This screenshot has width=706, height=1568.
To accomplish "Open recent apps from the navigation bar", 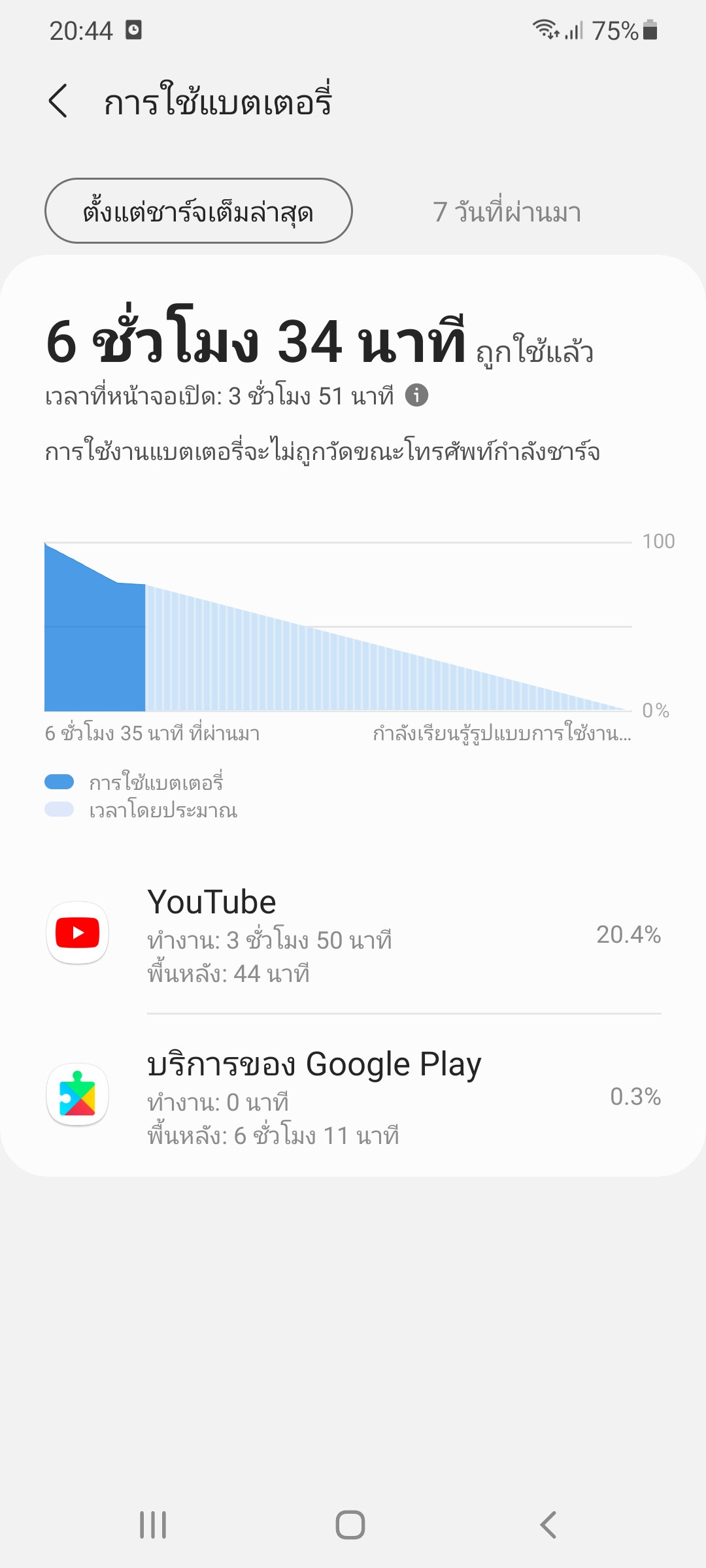I will 153,1525.
